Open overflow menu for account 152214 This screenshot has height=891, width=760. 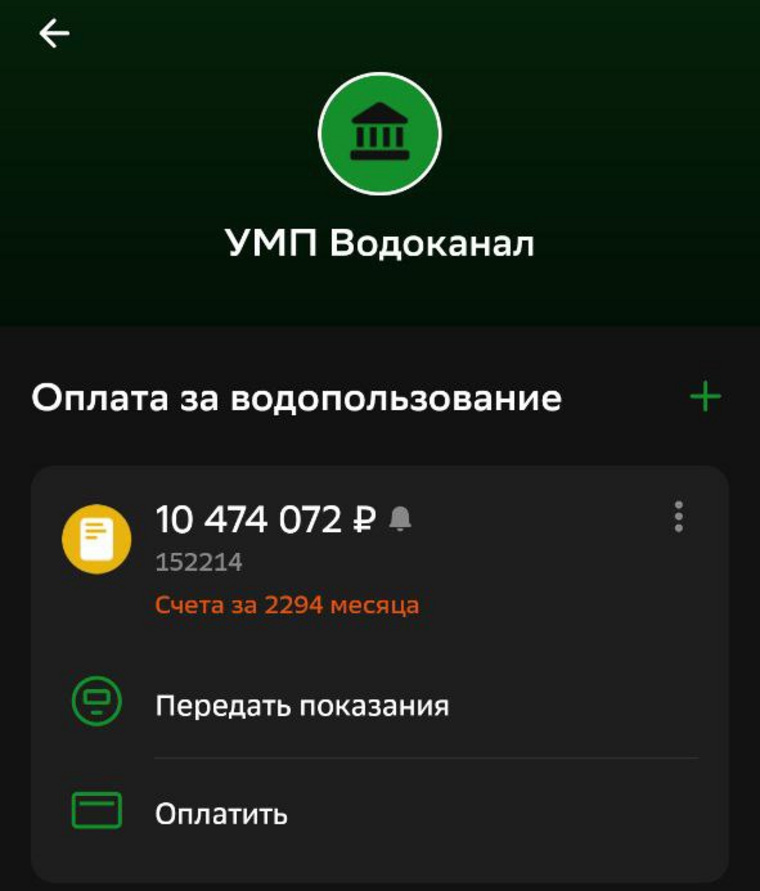pyautogui.click(x=679, y=517)
